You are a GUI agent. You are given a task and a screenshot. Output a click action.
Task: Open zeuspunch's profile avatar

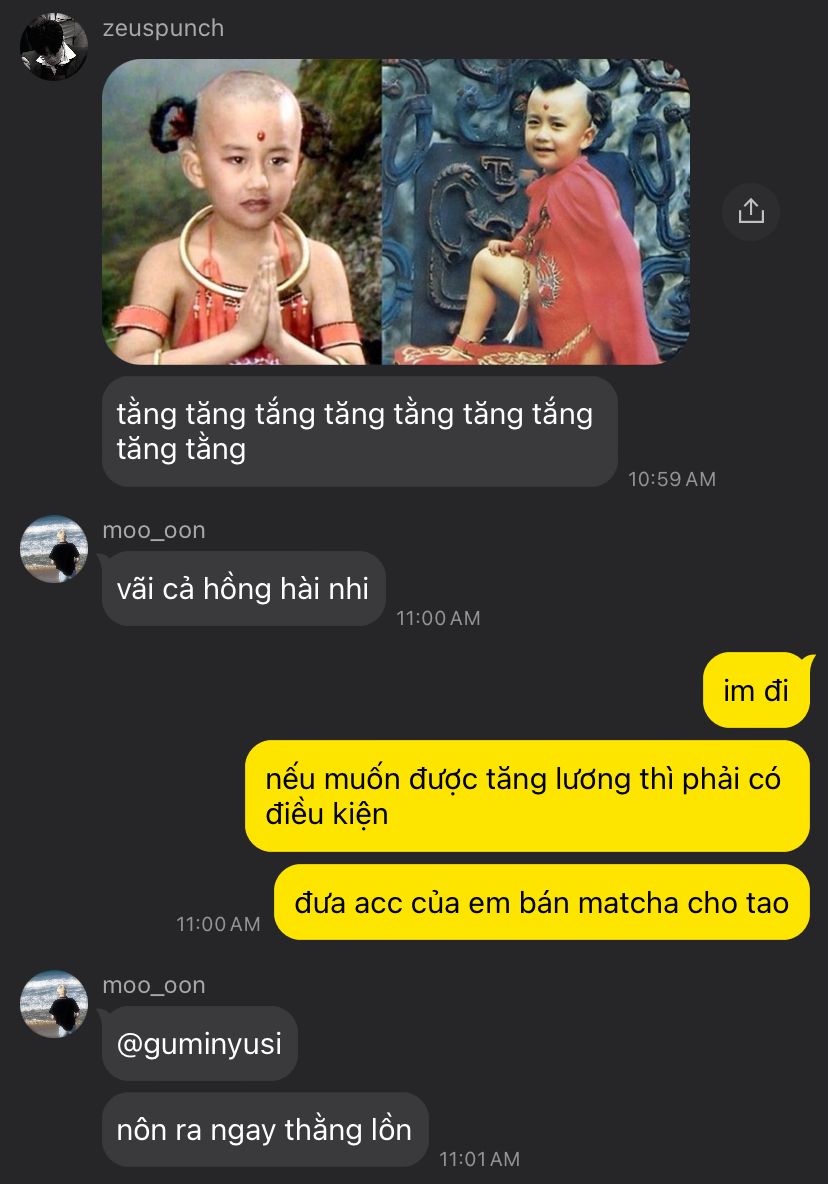[x=54, y=47]
